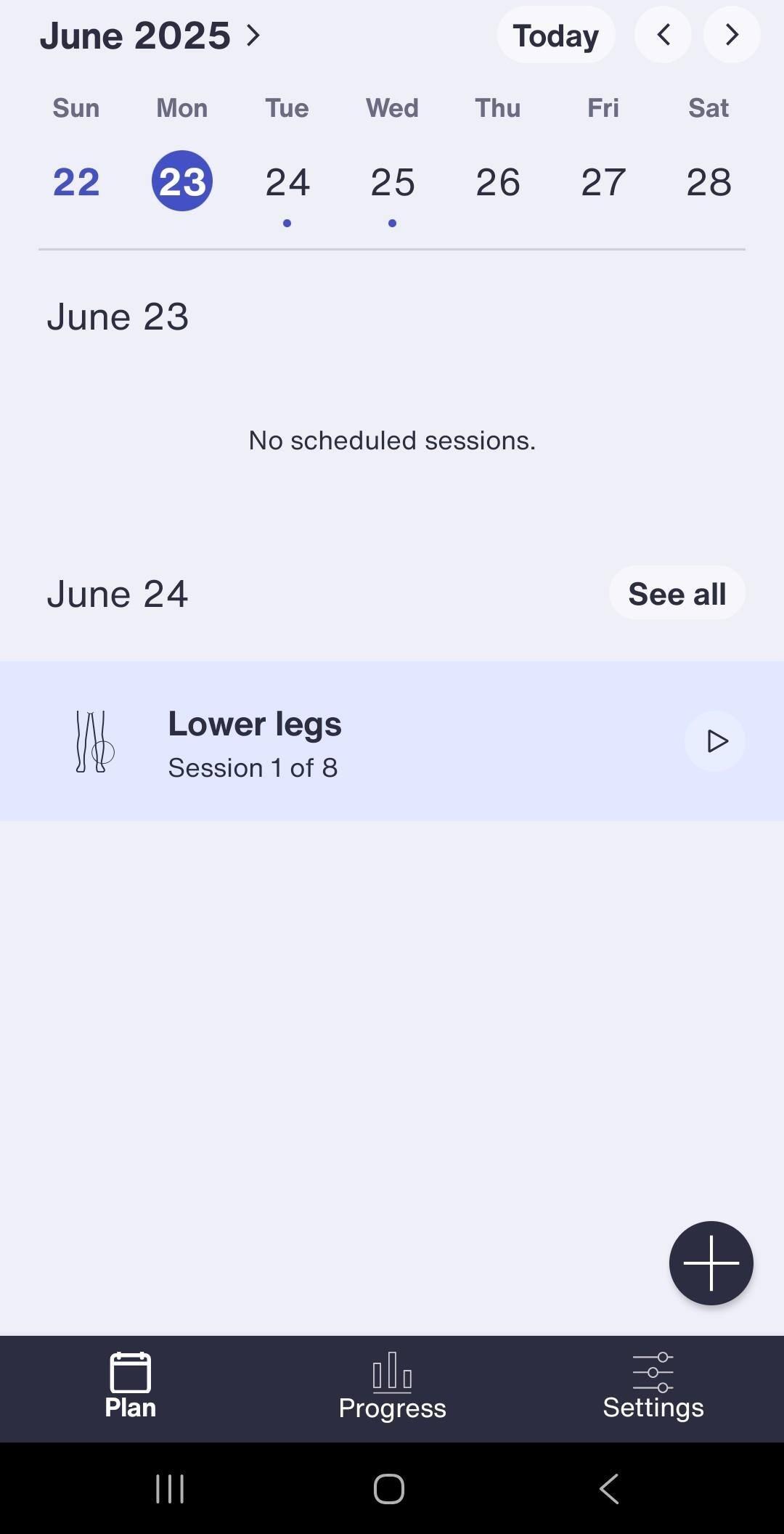Switch to the Progress tab
The height and width of the screenshot is (1534, 784).
pyautogui.click(x=392, y=1388)
